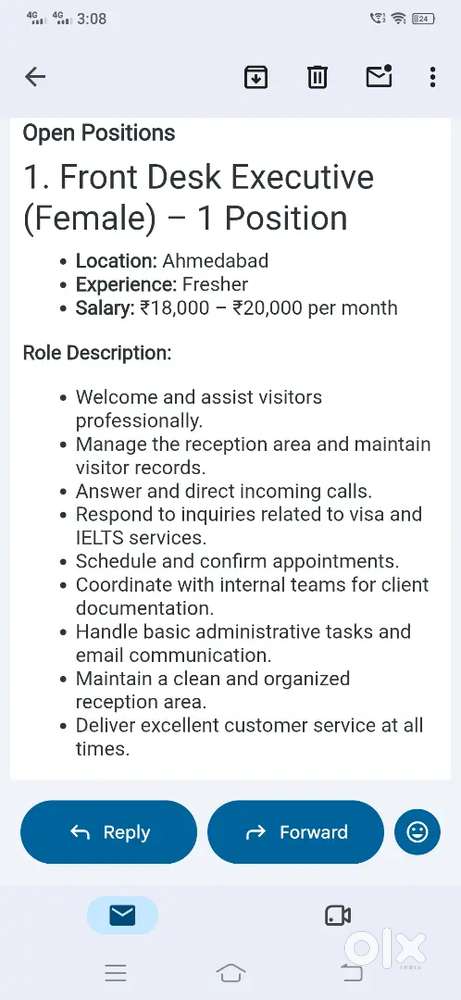Forward this email
Image resolution: width=461 pixels, height=1000 pixels.
(296, 832)
